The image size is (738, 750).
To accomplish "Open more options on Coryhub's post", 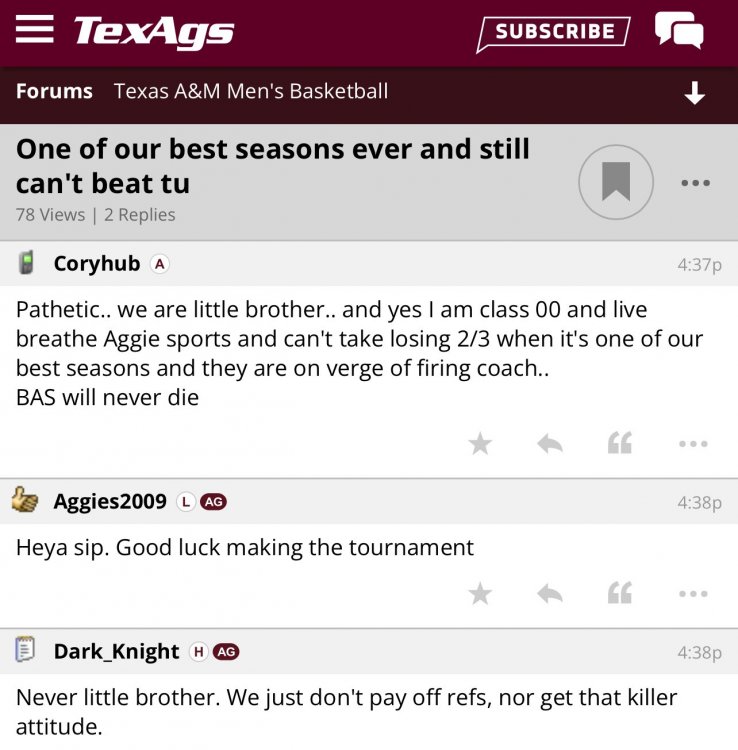I will click(693, 444).
